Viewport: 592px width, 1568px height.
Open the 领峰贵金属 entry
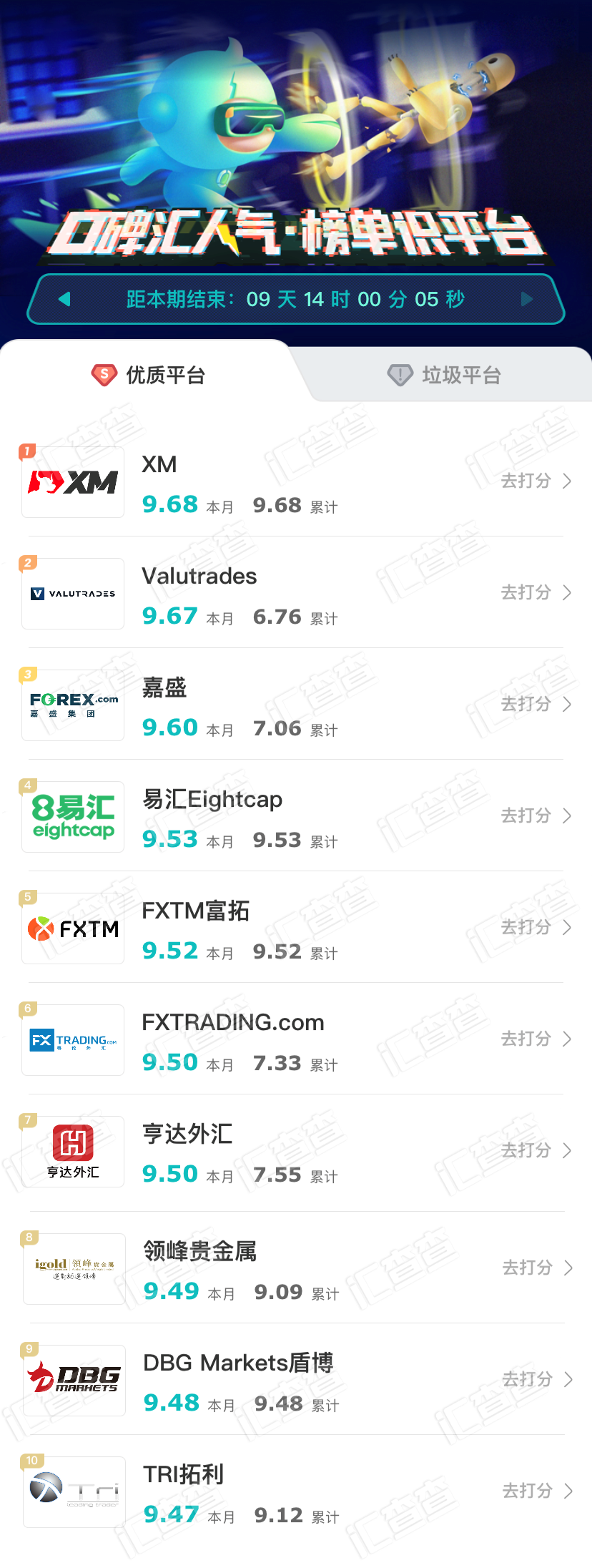click(296, 1268)
